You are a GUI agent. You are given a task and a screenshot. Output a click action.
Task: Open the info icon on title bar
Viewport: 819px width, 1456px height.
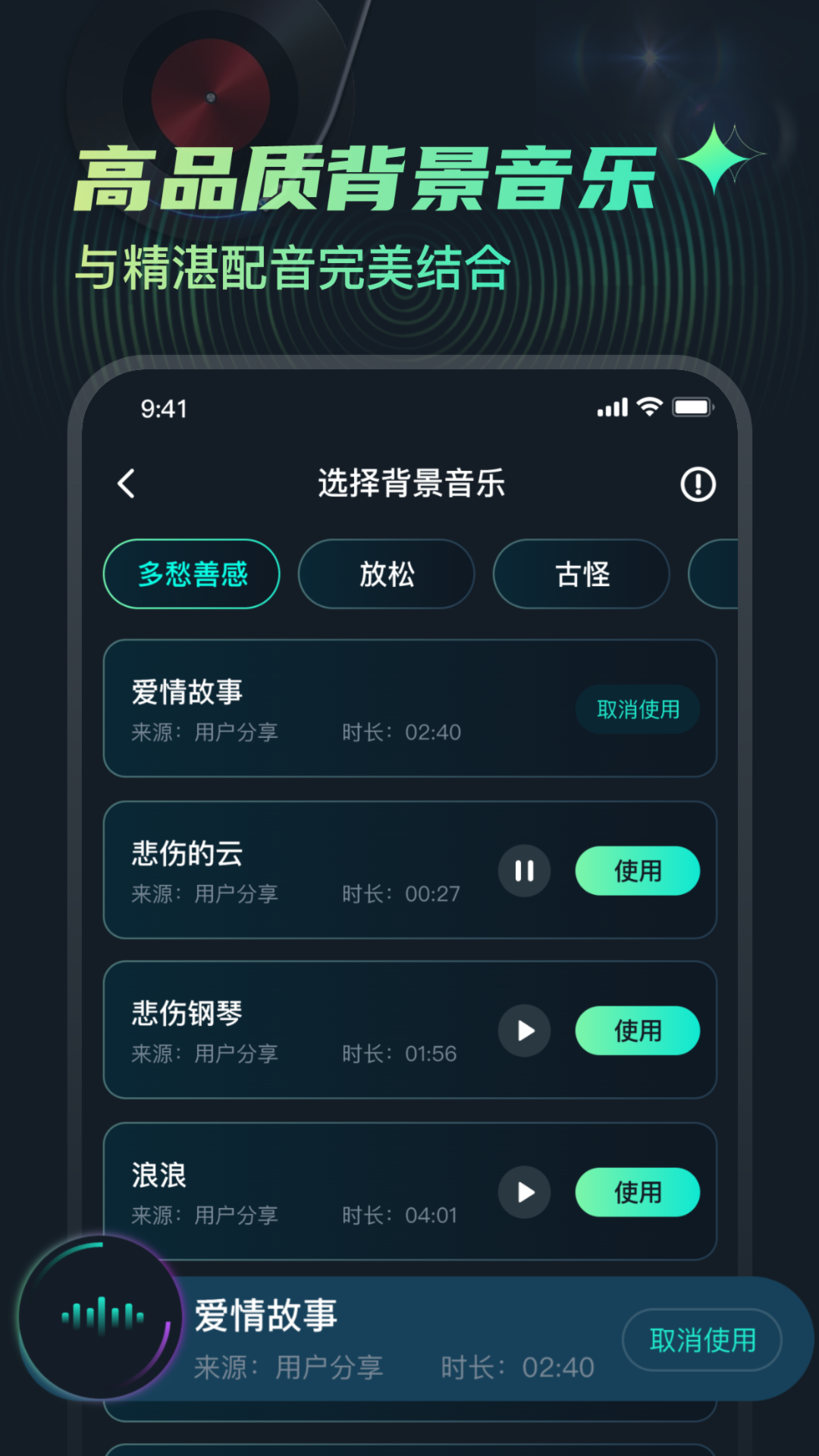[x=697, y=484]
